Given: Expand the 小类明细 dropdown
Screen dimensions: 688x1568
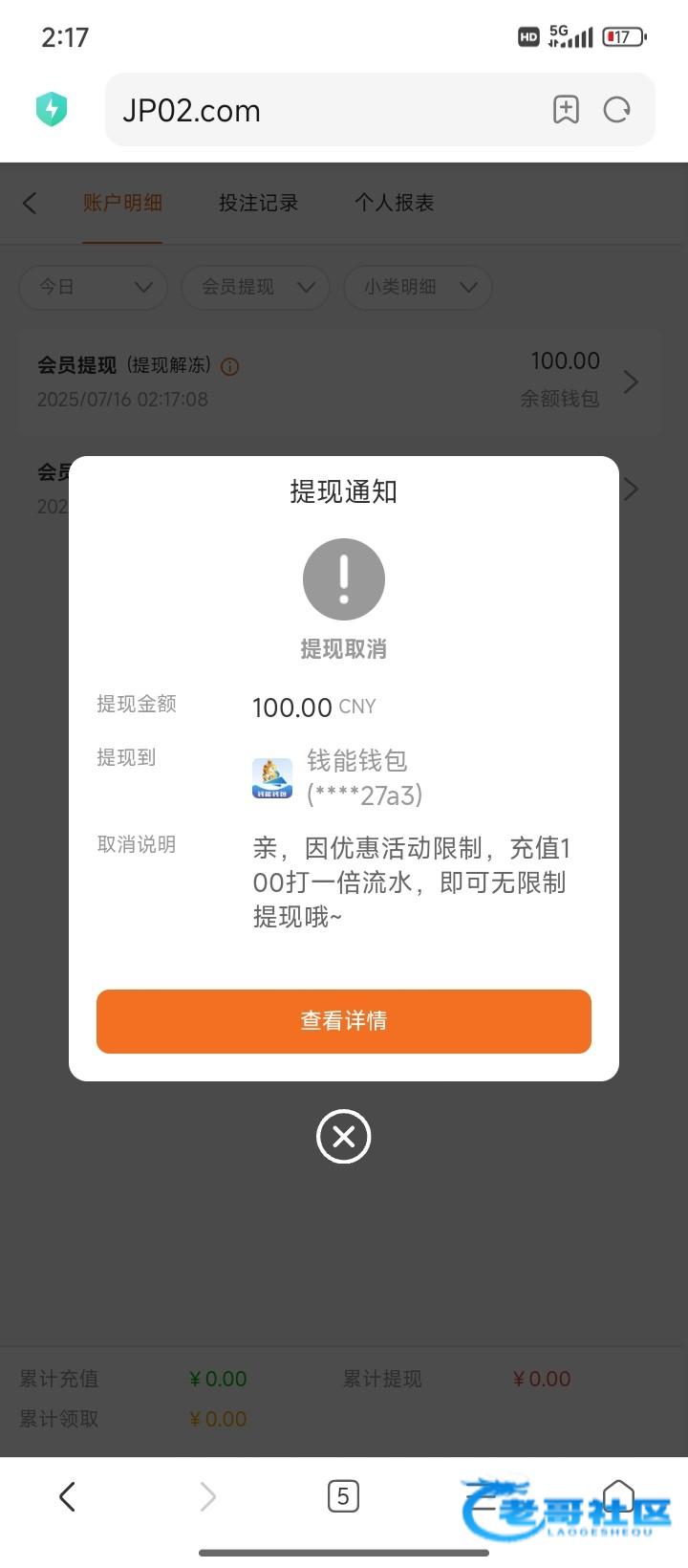Looking at the screenshot, I should [x=419, y=287].
